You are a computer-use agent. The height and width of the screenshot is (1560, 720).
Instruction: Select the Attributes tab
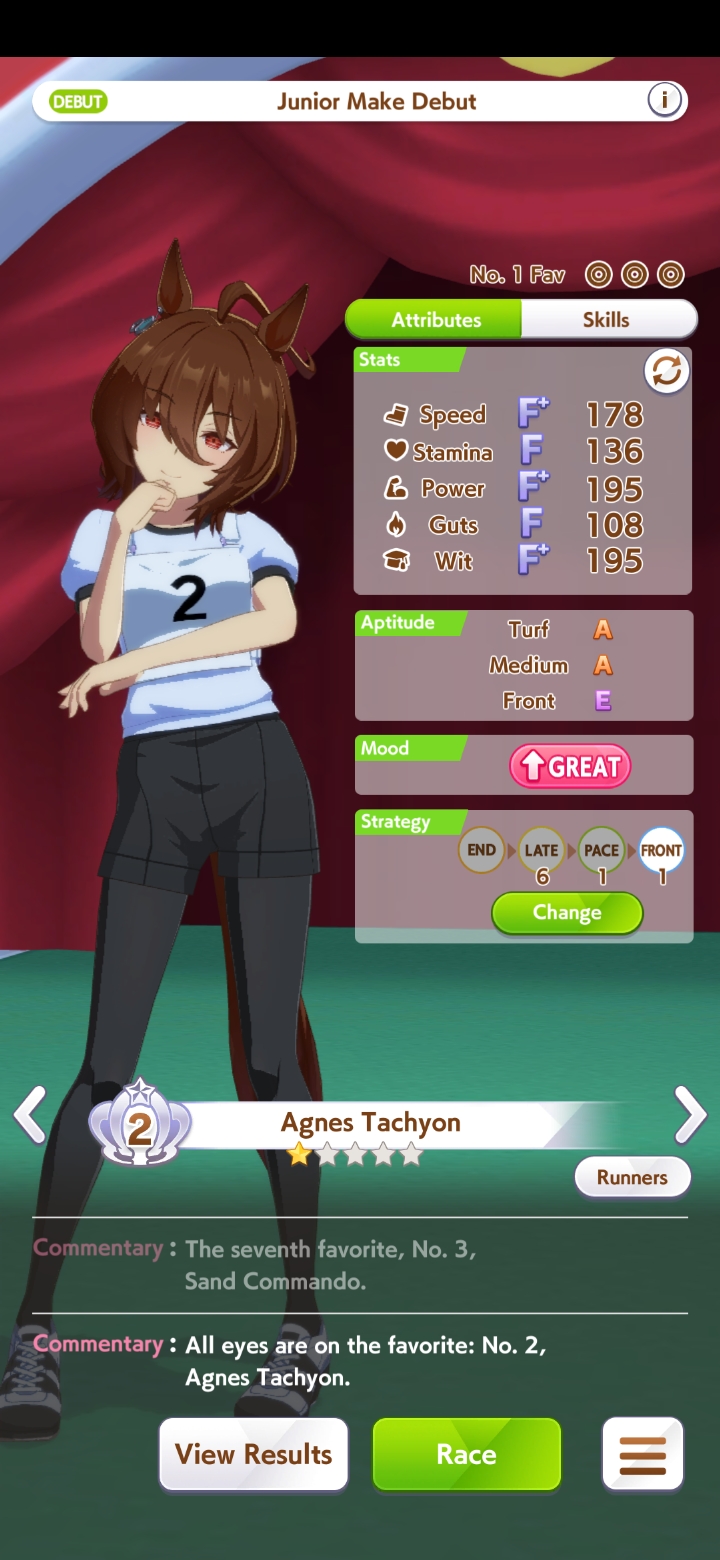[x=435, y=320]
